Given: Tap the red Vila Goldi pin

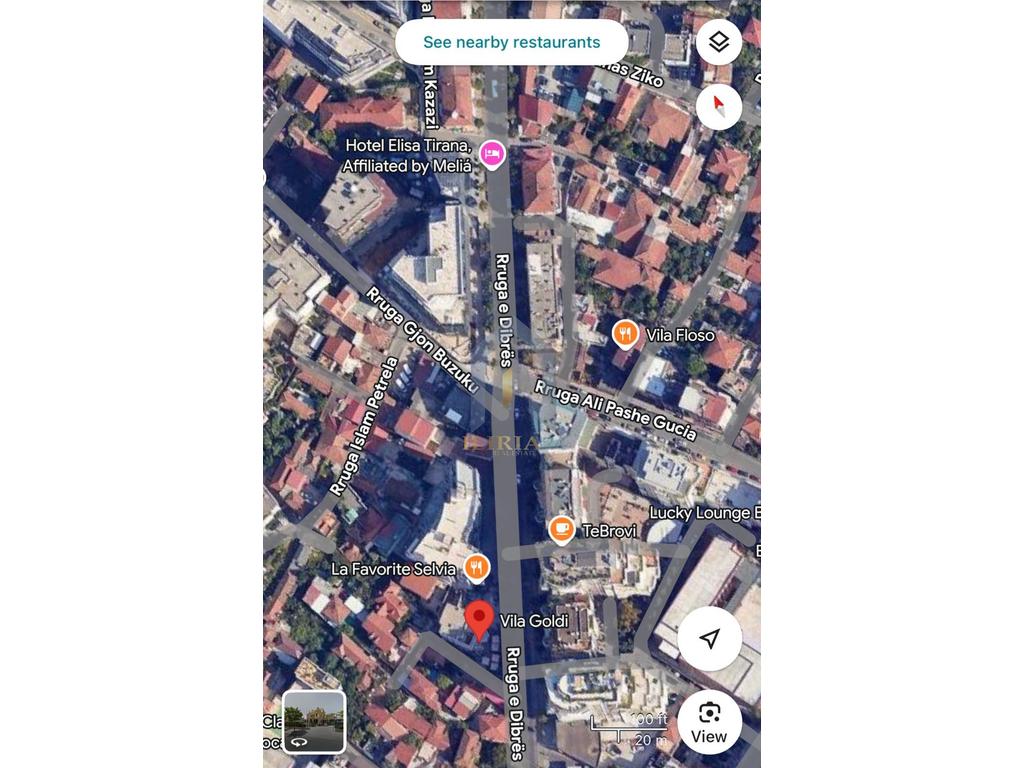Looking at the screenshot, I should [480, 618].
